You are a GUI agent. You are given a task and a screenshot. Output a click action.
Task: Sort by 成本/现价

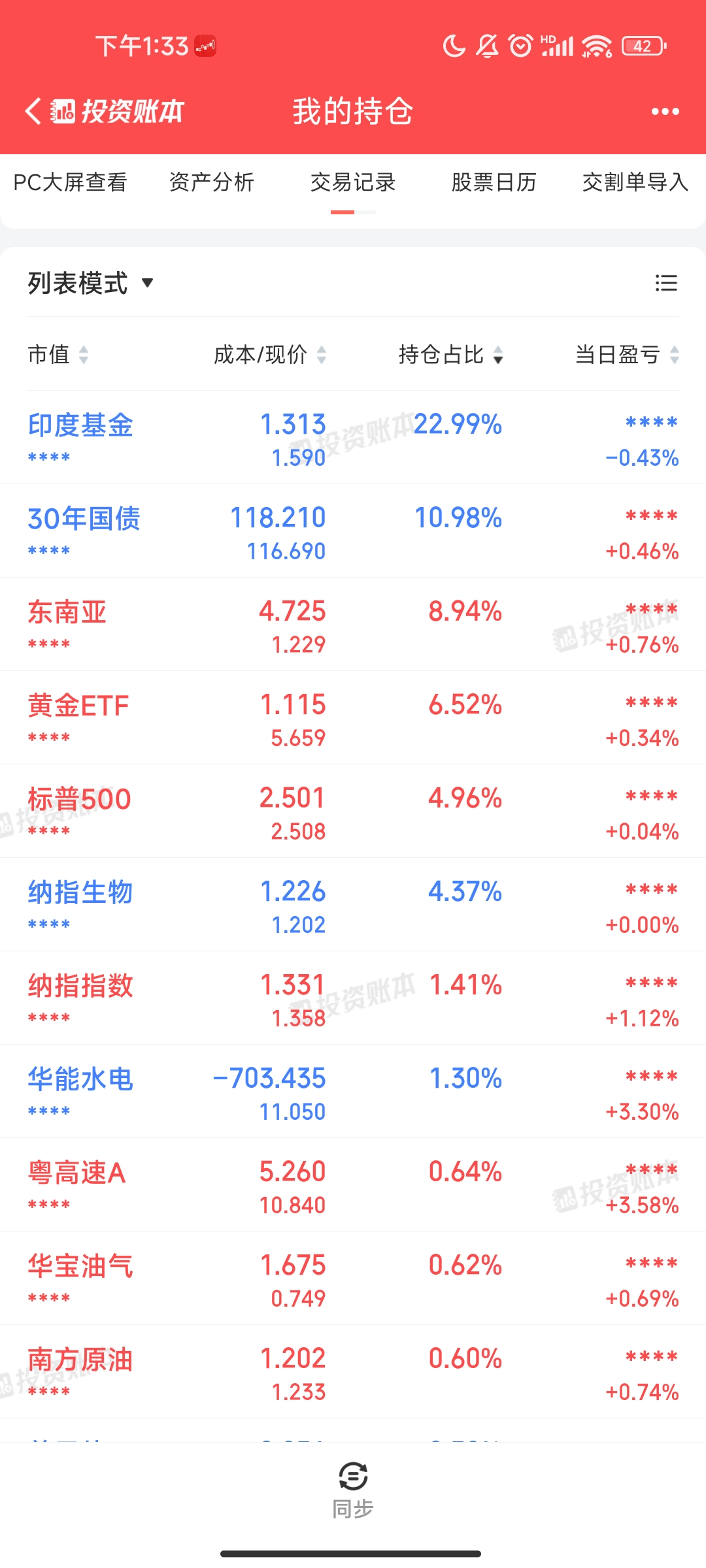point(269,355)
